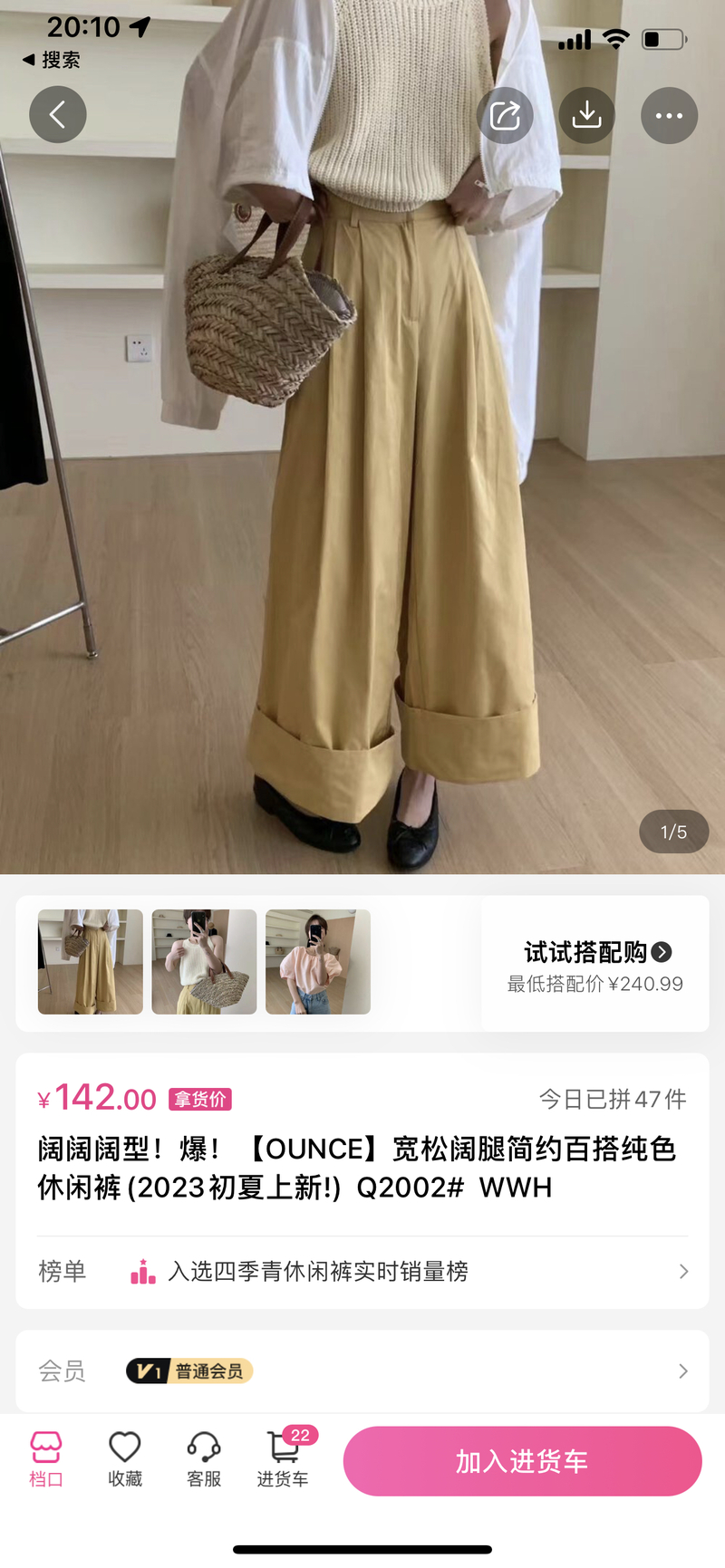Open the three-dot overflow menu
Screen dimensions: 725x1568
coord(669,115)
